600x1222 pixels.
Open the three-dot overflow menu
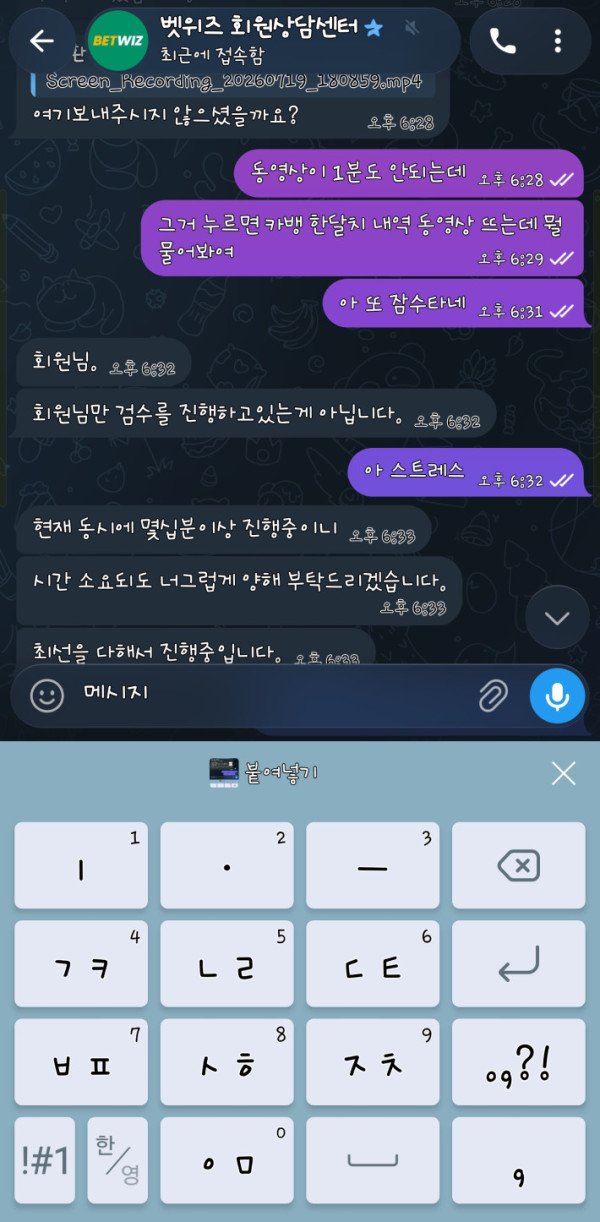[x=557, y=40]
